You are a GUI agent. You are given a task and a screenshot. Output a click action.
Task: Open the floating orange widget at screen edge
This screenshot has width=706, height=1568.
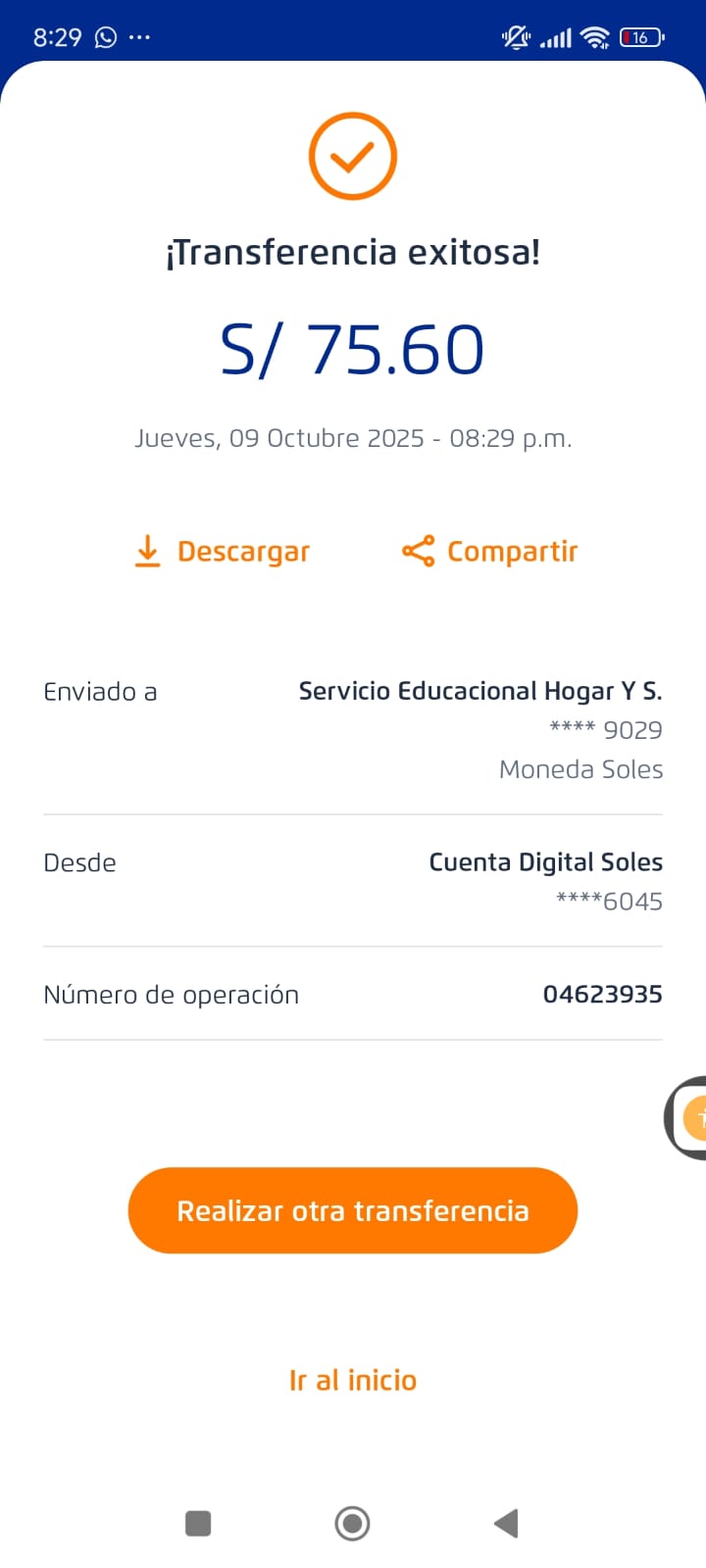click(x=690, y=1117)
